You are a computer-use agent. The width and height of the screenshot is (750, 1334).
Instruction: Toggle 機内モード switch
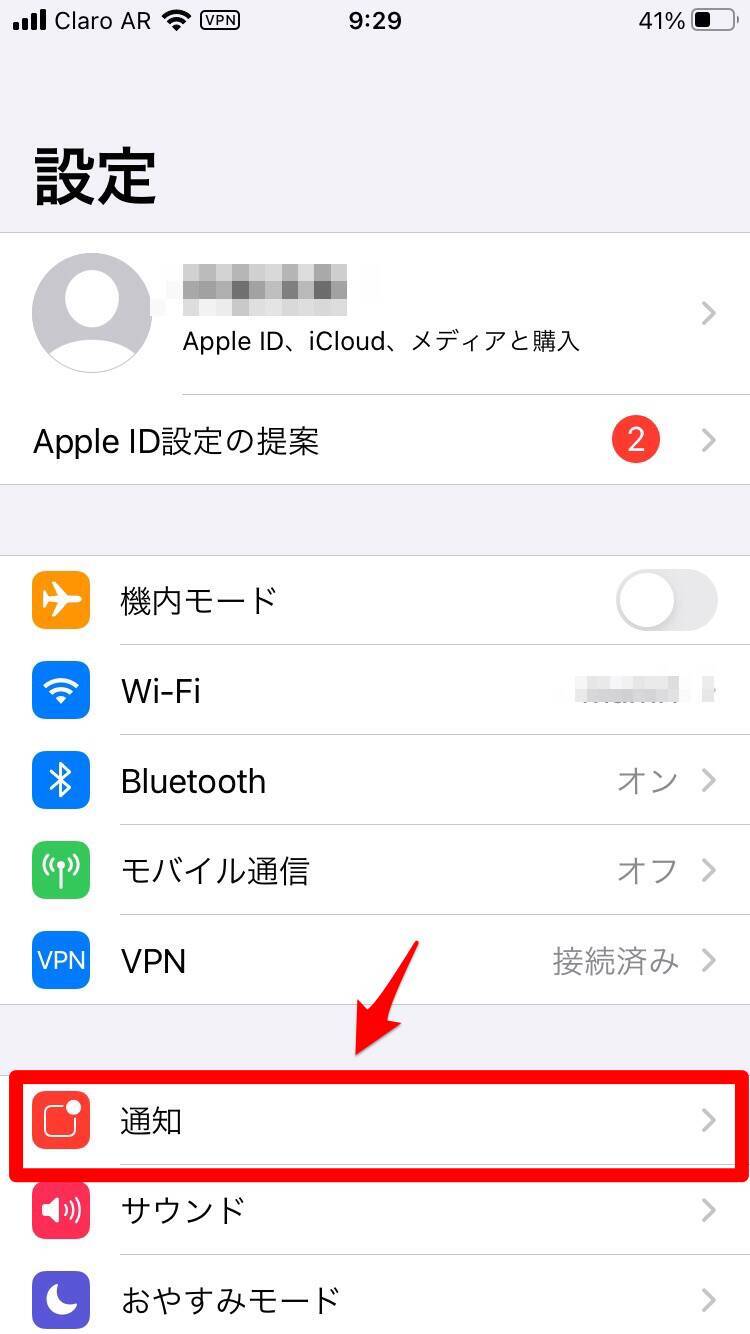(666, 600)
